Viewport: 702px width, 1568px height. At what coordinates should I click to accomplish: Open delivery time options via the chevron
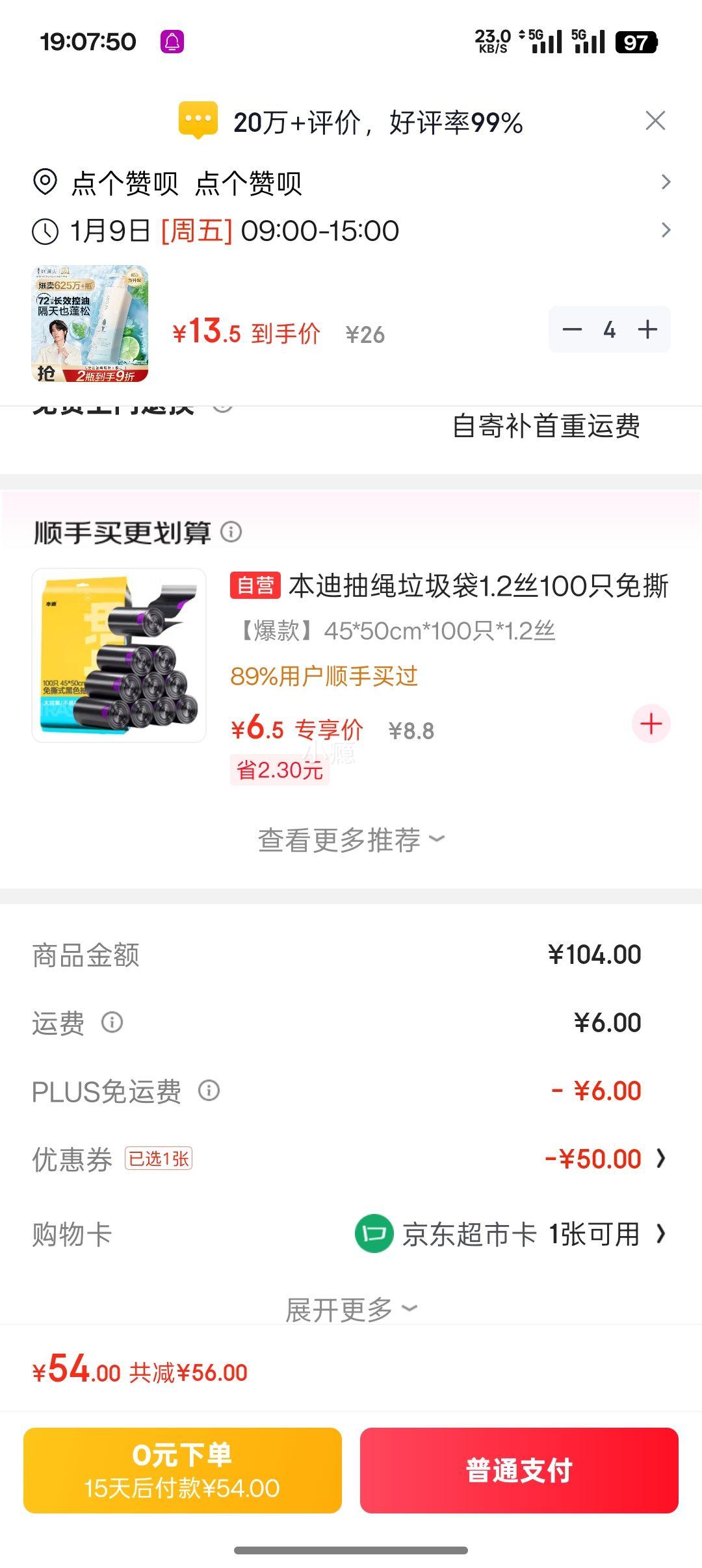tap(664, 231)
